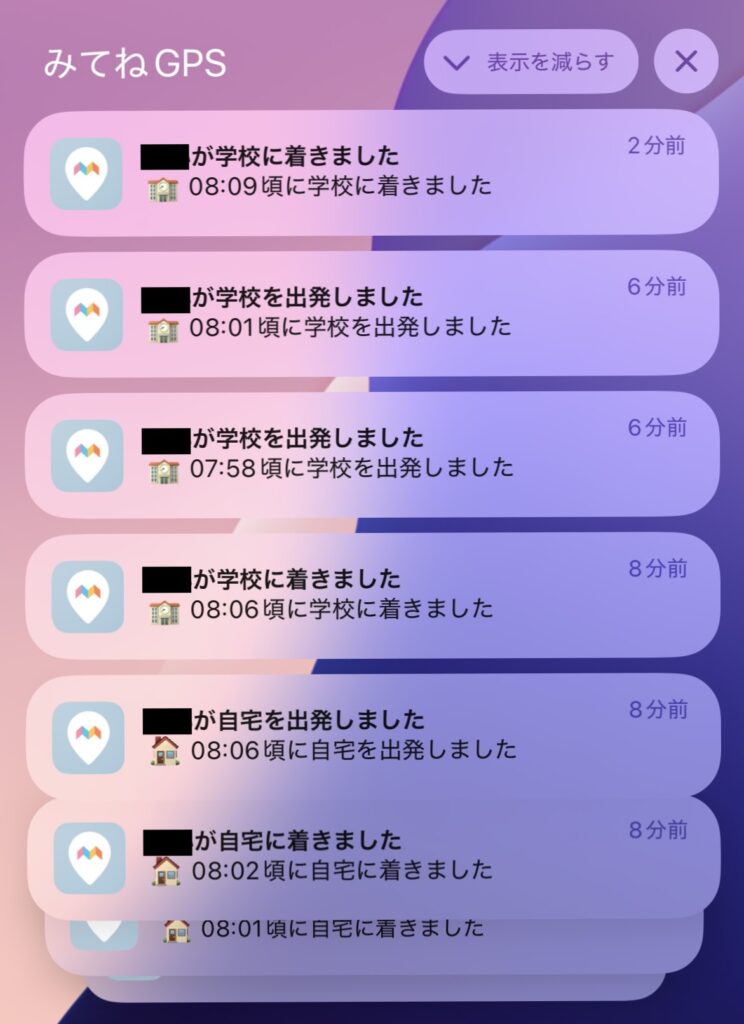Clear the みてねGPS notification group
Image resolution: width=744 pixels, height=1024 pixels.
tap(686, 62)
